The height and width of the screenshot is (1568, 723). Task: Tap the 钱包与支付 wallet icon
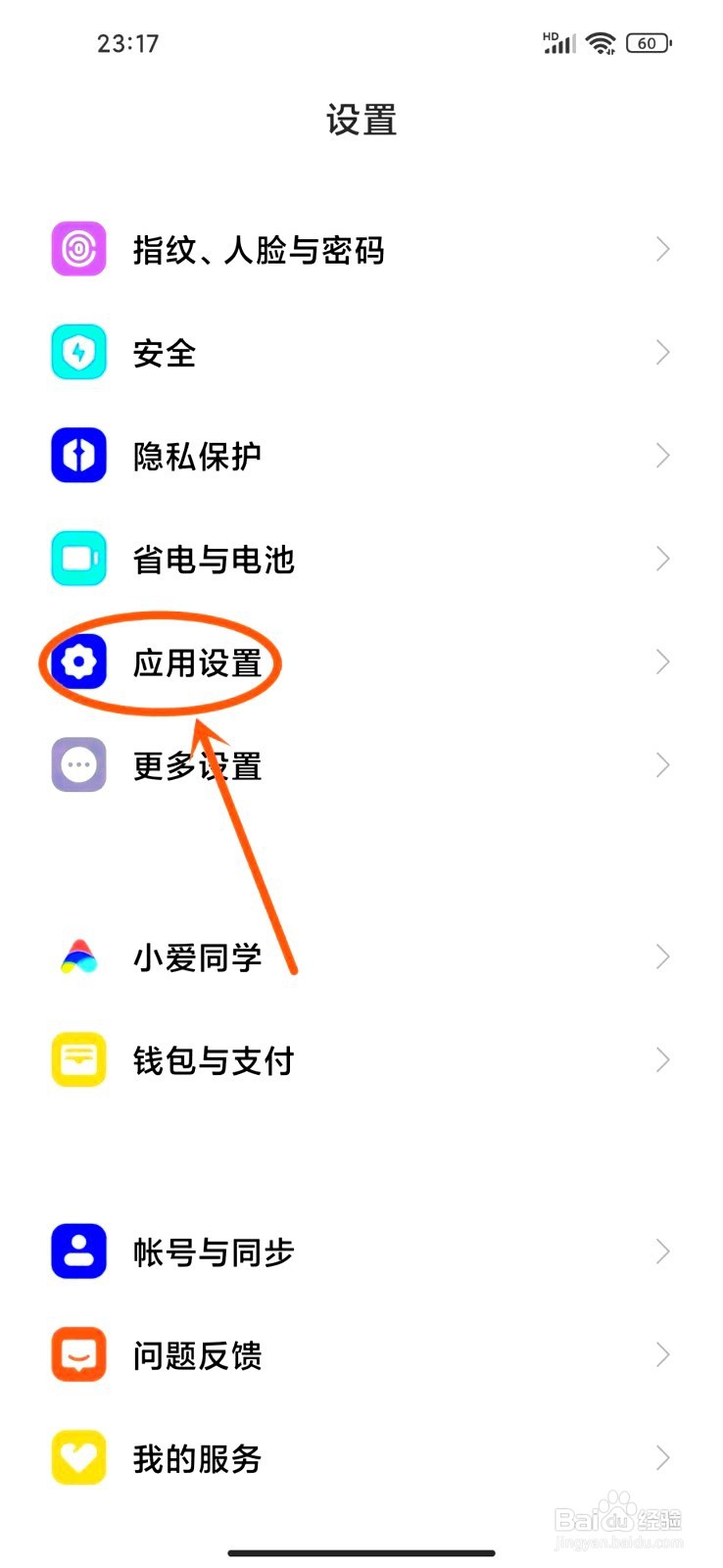(x=78, y=1059)
